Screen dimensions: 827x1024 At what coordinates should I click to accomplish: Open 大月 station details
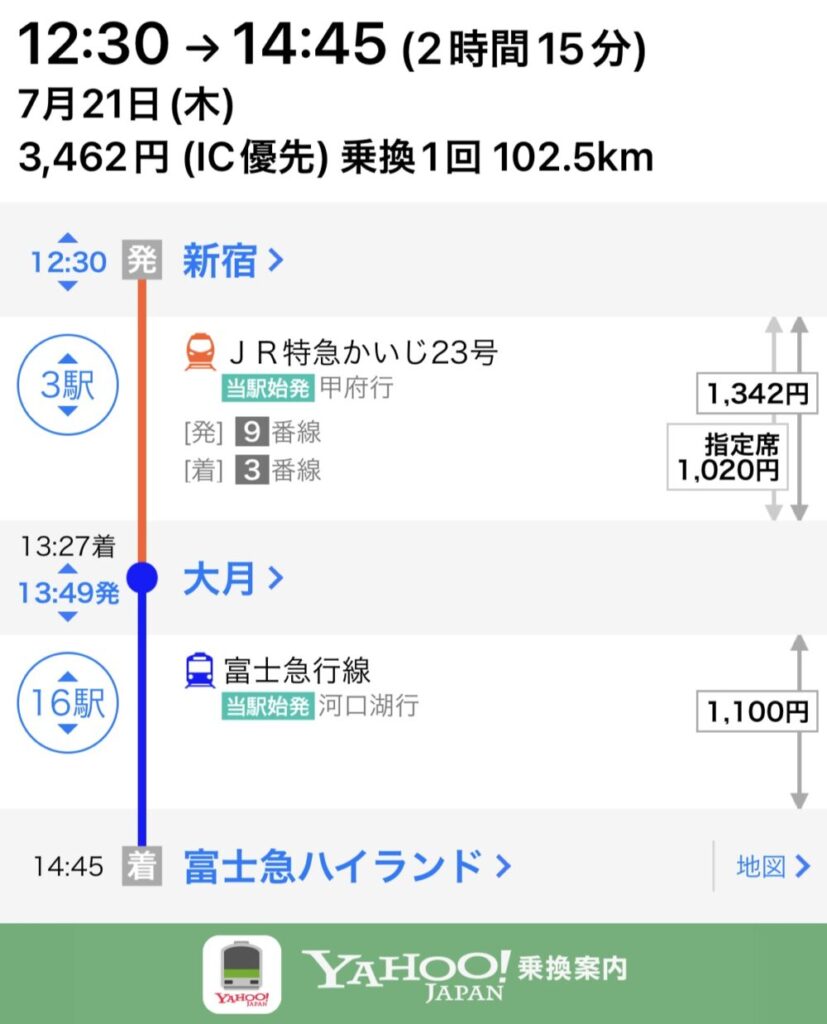coord(233,578)
